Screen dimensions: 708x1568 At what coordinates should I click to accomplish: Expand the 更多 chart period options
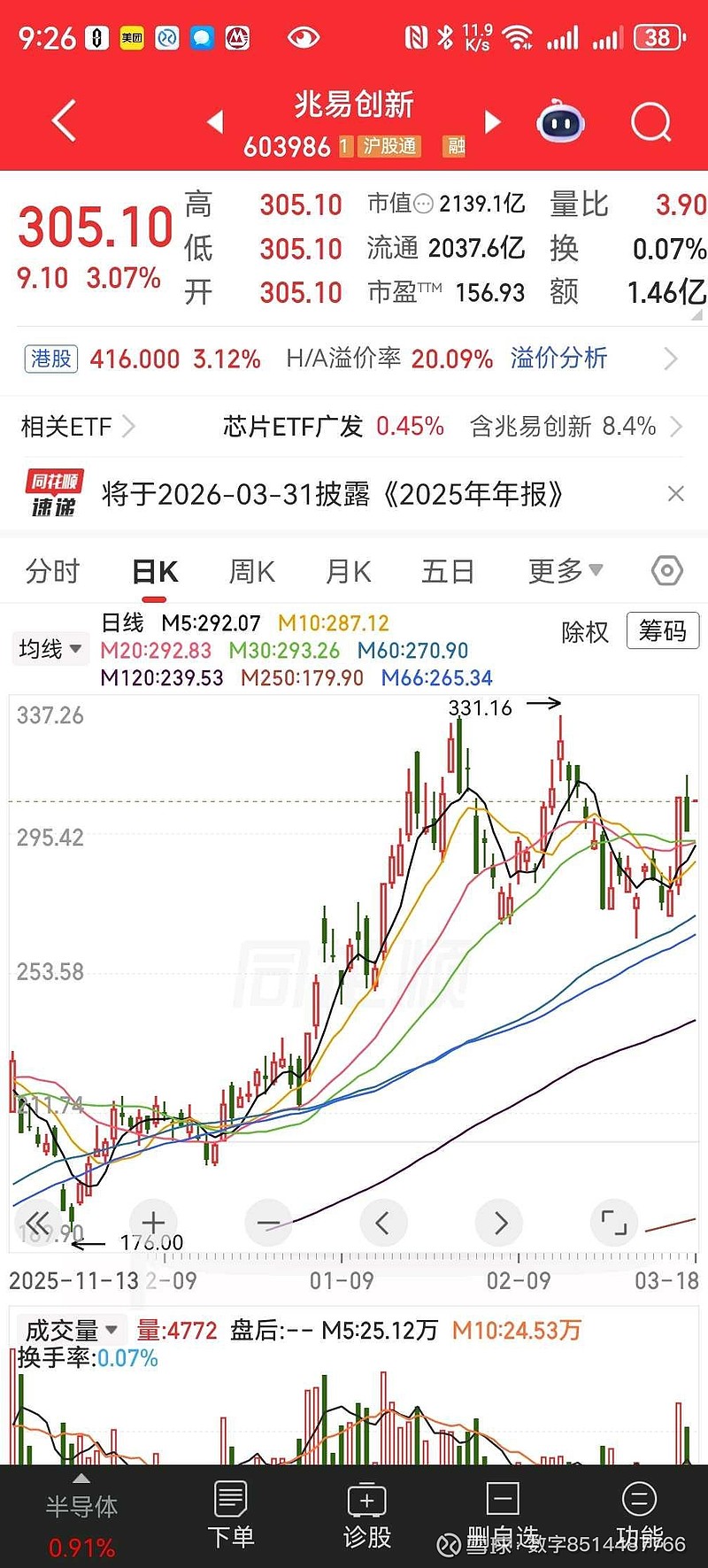pyautogui.click(x=565, y=571)
